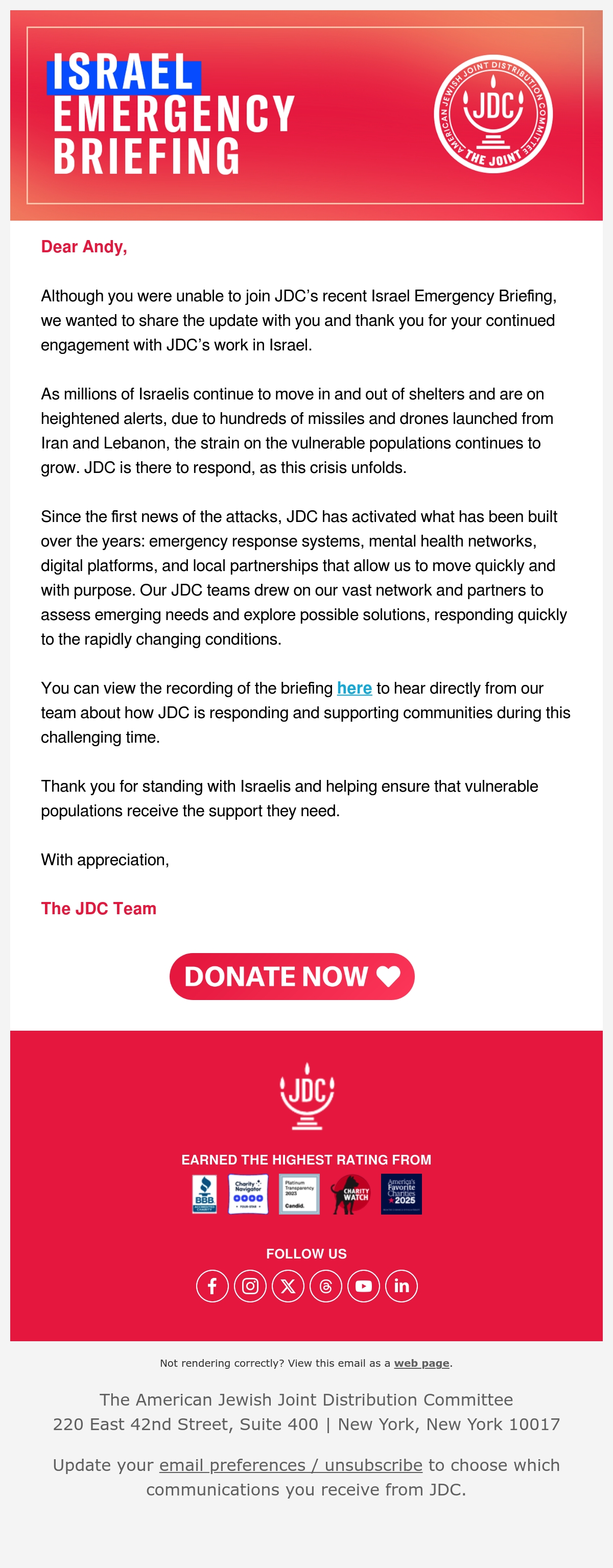Image resolution: width=613 pixels, height=1568 pixels.
Task: Go to JDC's YouTube channel
Action: pos(363,1286)
